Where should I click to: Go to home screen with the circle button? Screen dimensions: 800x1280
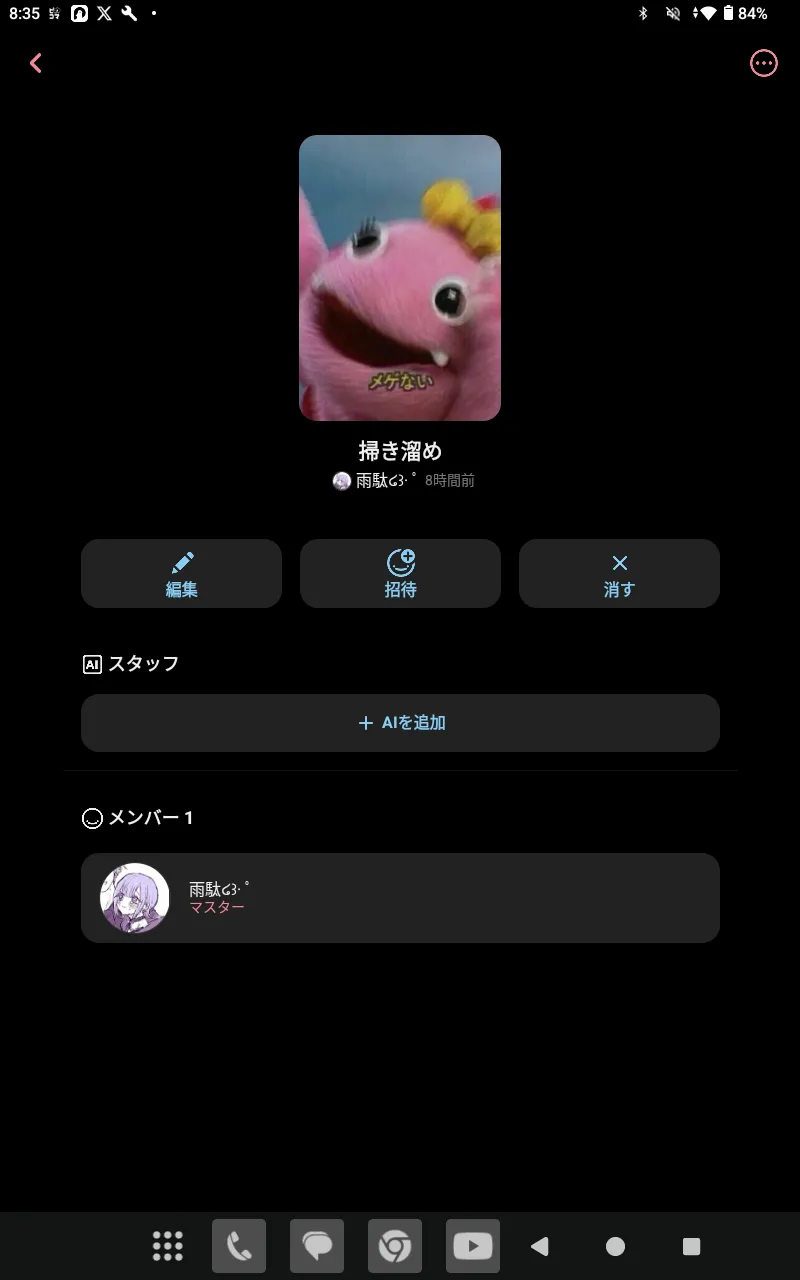click(616, 1246)
